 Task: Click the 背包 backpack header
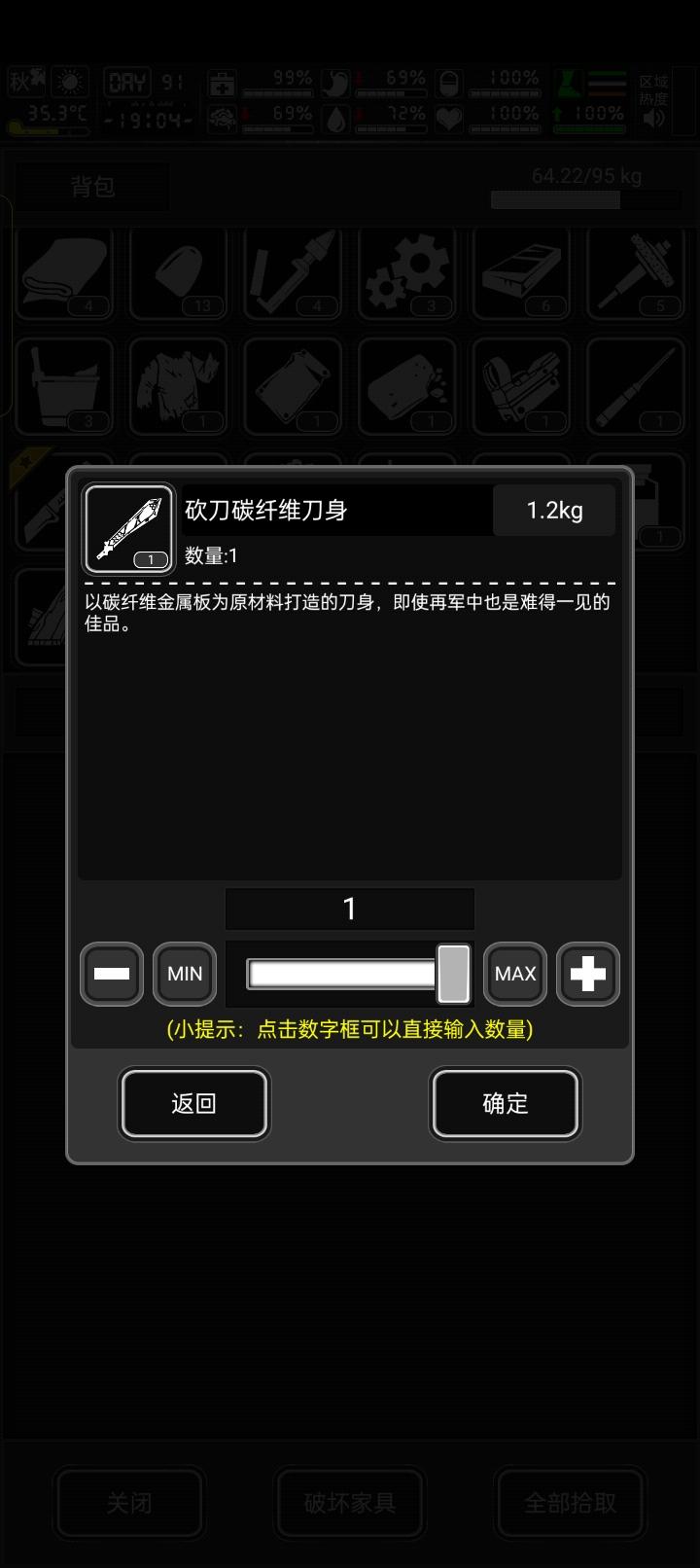(x=92, y=187)
